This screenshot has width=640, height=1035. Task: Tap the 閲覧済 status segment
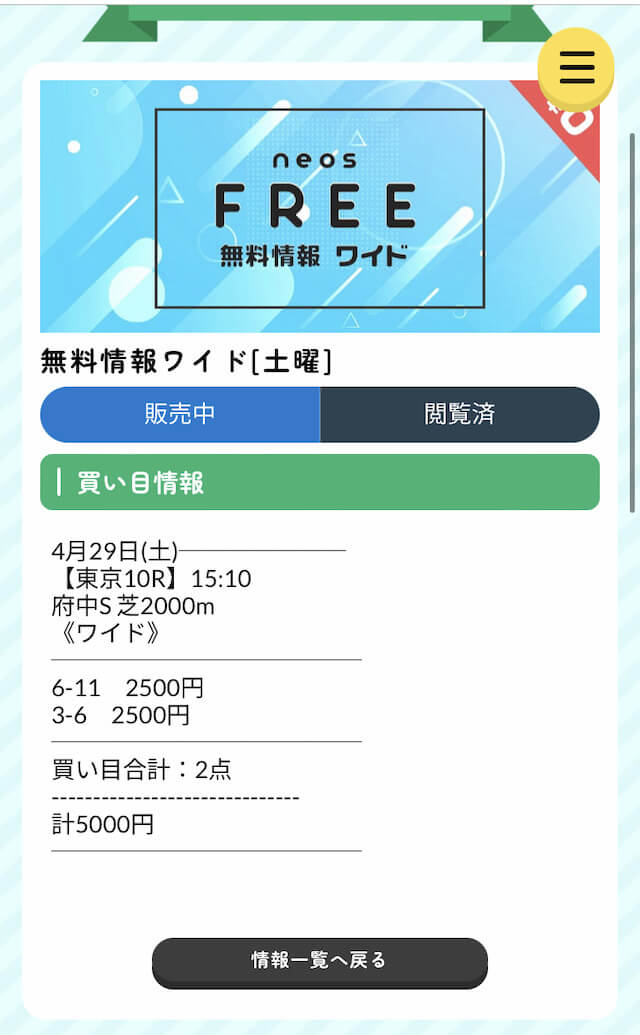460,415
